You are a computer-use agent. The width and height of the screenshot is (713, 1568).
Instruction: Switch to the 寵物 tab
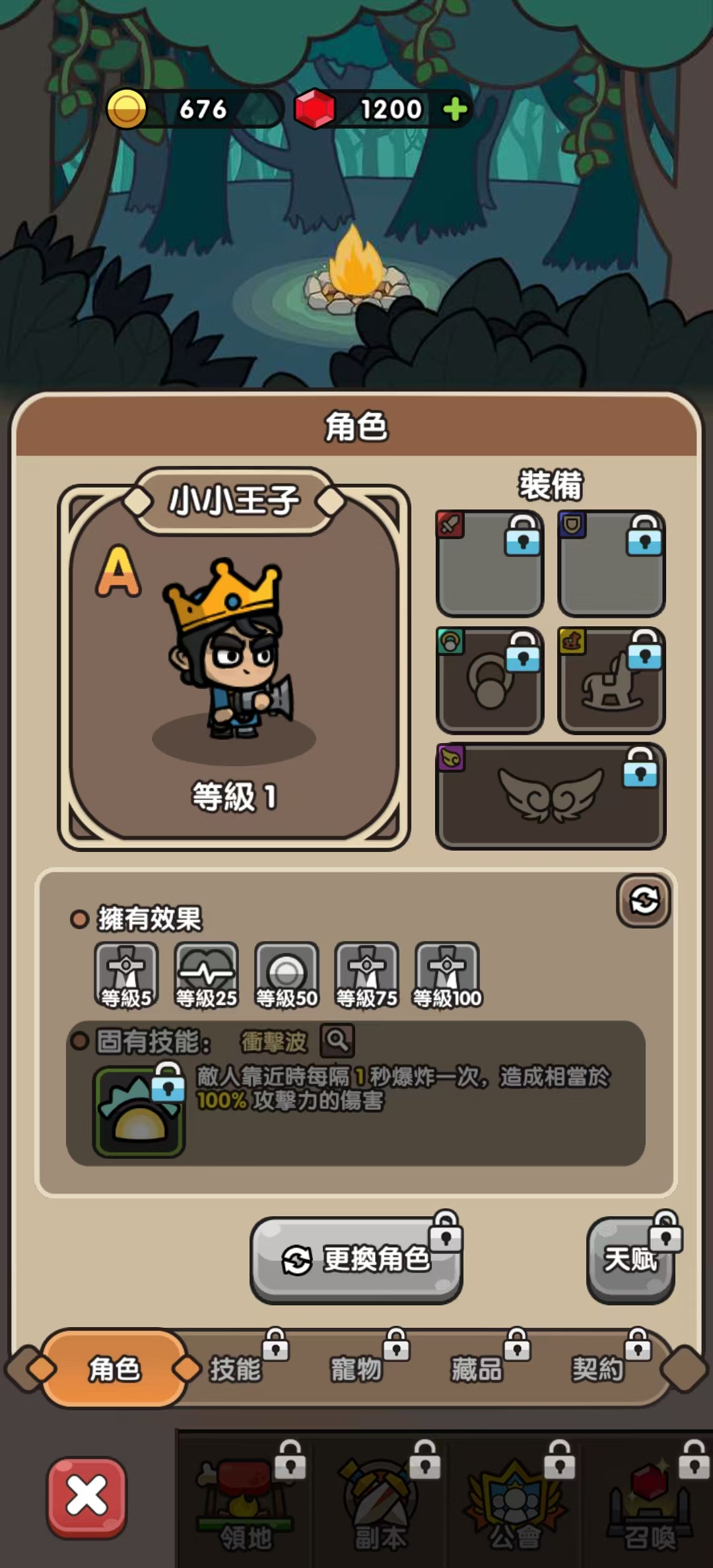tap(356, 1369)
